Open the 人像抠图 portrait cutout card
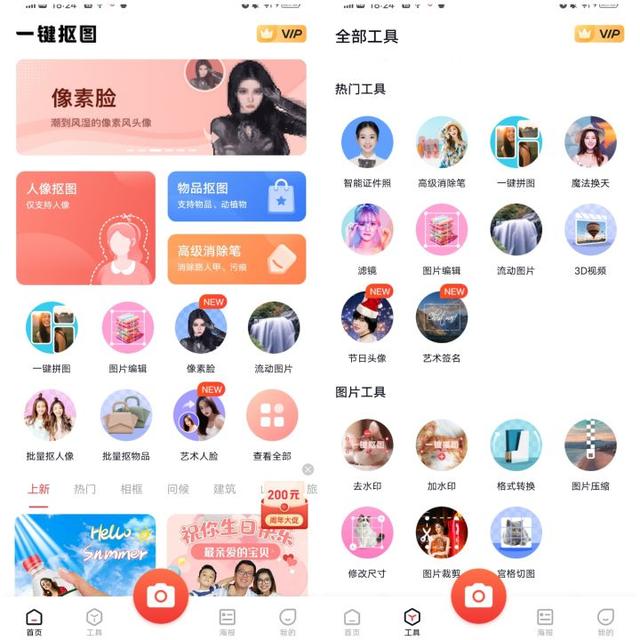 85,227
